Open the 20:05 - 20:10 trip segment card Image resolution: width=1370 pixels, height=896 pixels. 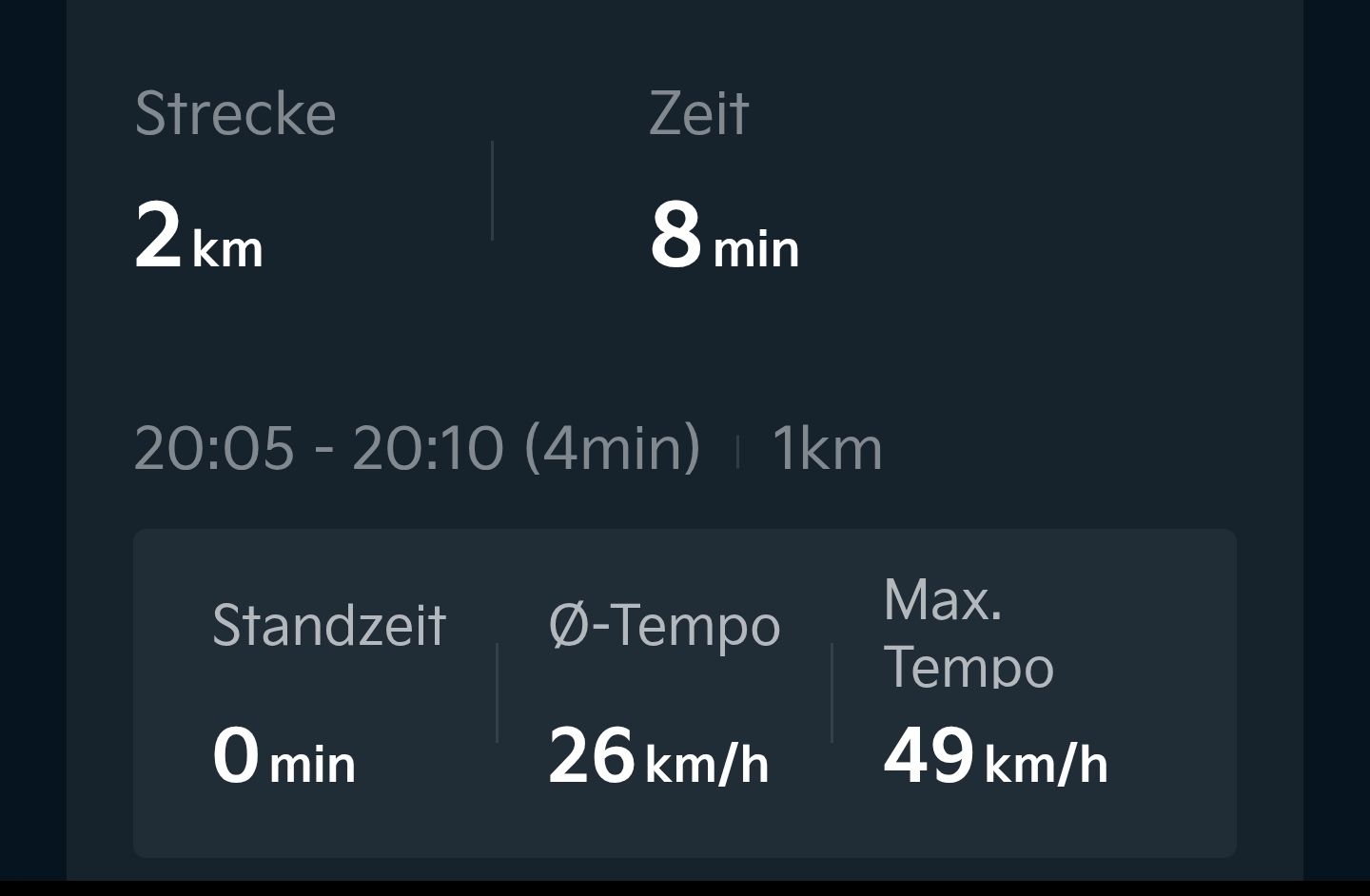tap(684, 692)
